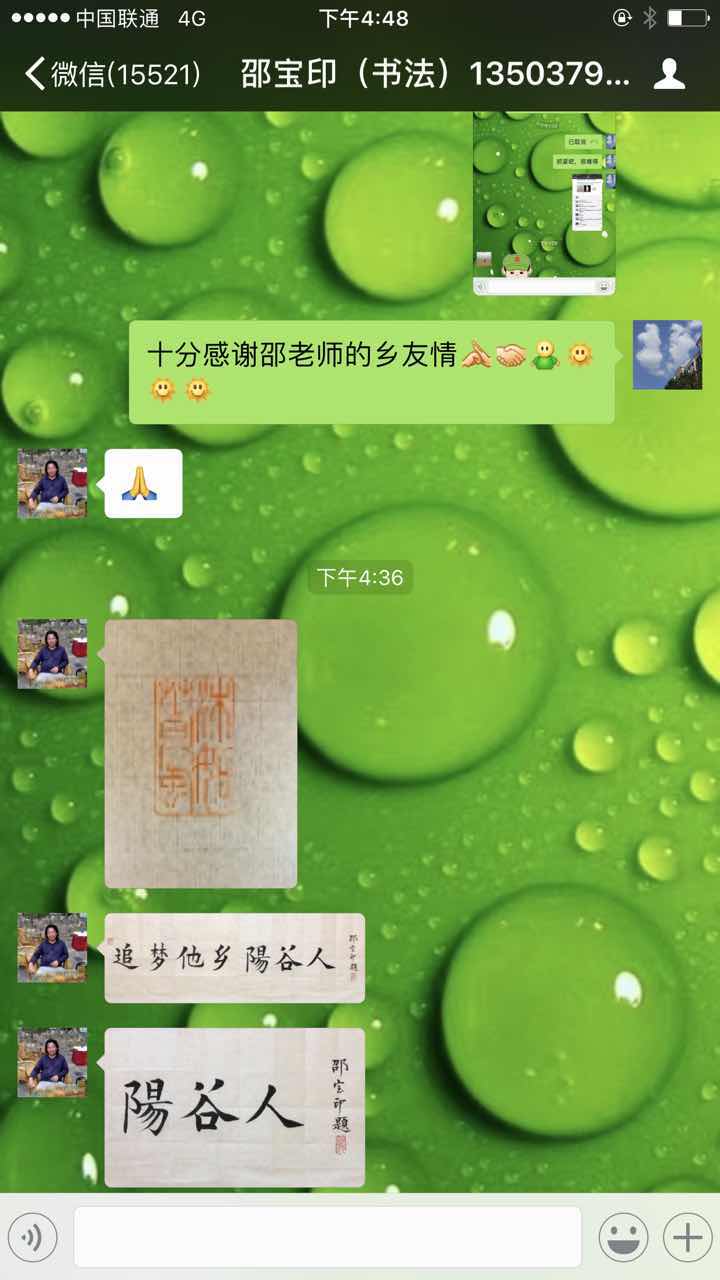
Task: Switch to voice message input
Action: tap(31, 1238)
